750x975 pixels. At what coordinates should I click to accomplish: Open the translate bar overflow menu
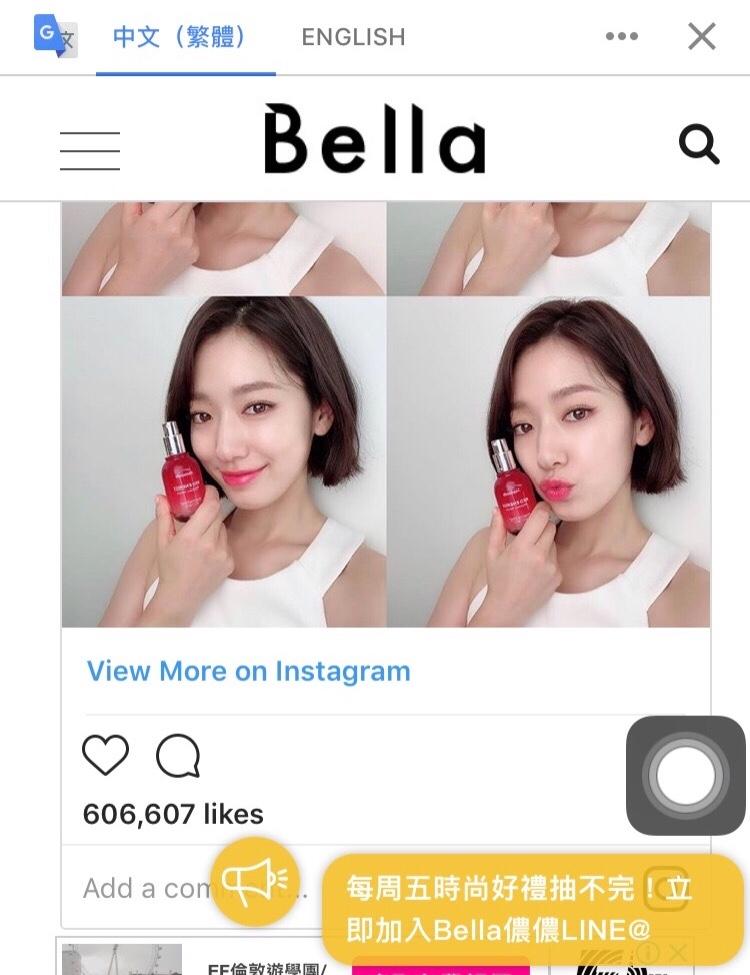pos(621,37)
